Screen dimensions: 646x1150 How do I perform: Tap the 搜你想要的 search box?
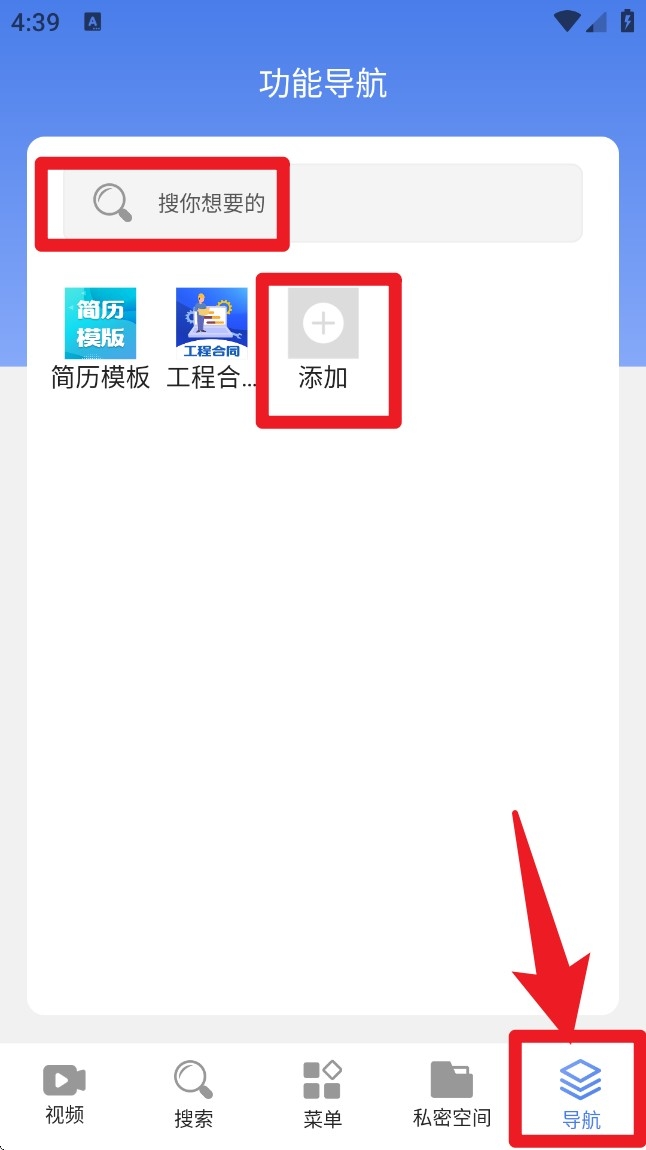[x=322, y=203]
